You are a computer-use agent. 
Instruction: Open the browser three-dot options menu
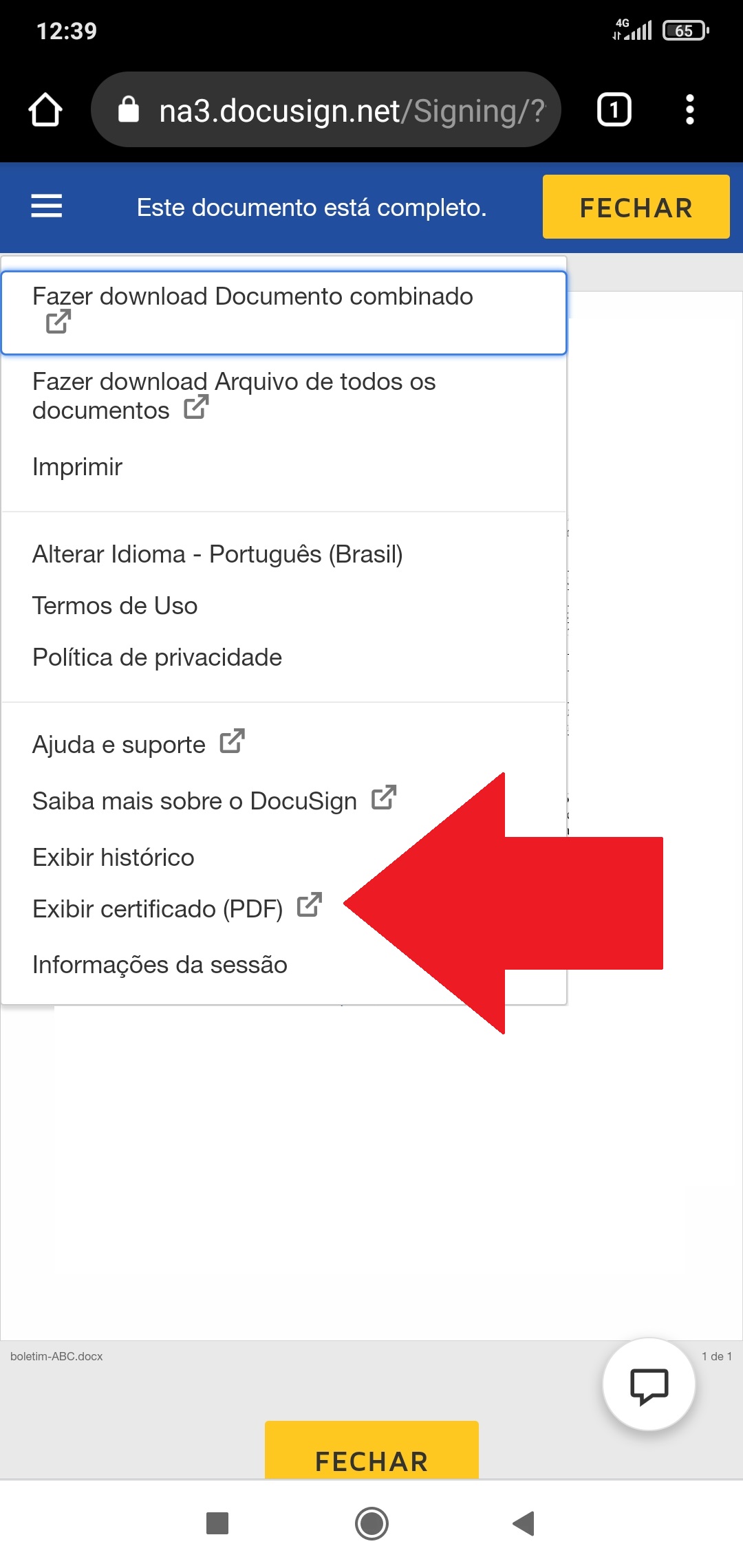pyautogui.click(x=689, y=109)
